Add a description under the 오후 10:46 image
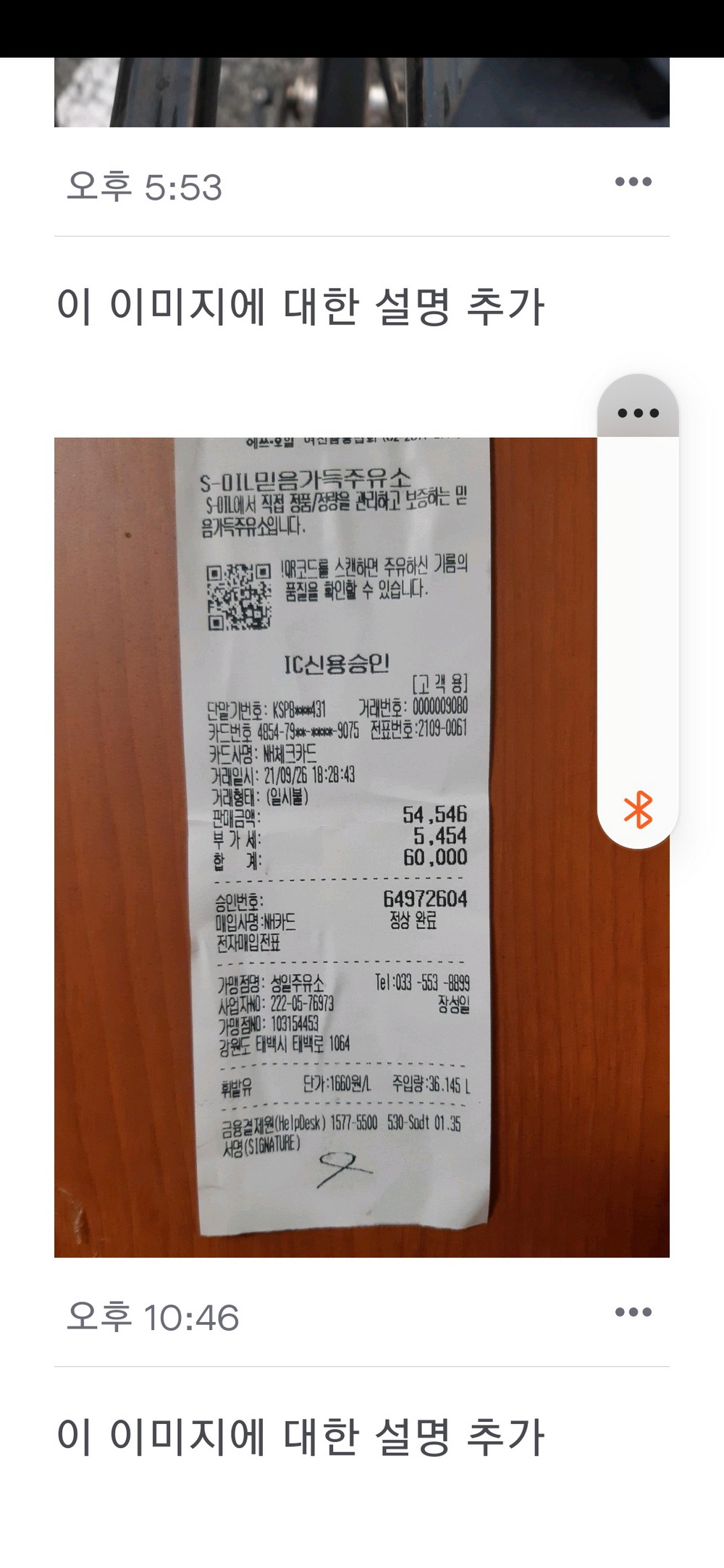Viewport: 724px width, 1568px height. [x=300, y=1436]
